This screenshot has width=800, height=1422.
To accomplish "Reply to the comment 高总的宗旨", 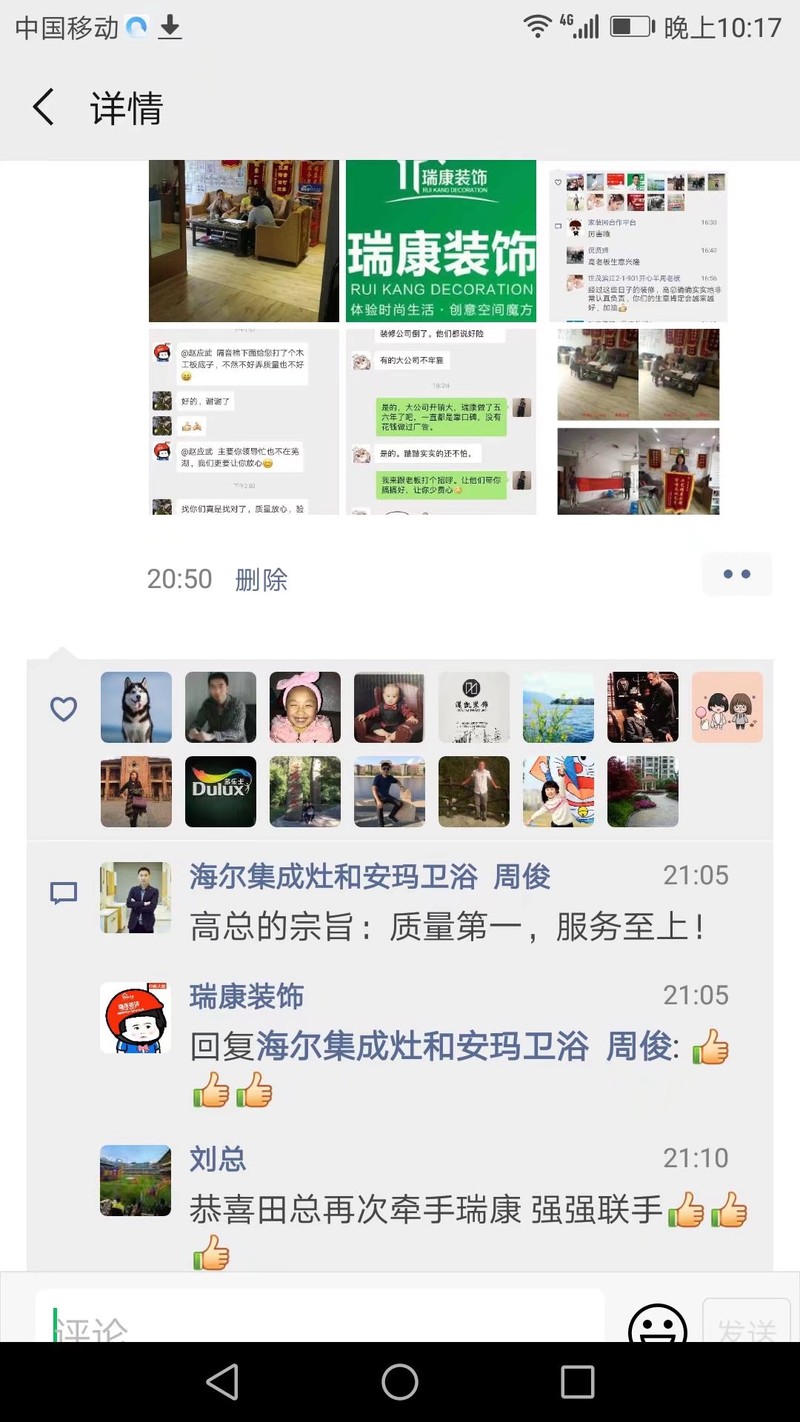I will point(447,927).
